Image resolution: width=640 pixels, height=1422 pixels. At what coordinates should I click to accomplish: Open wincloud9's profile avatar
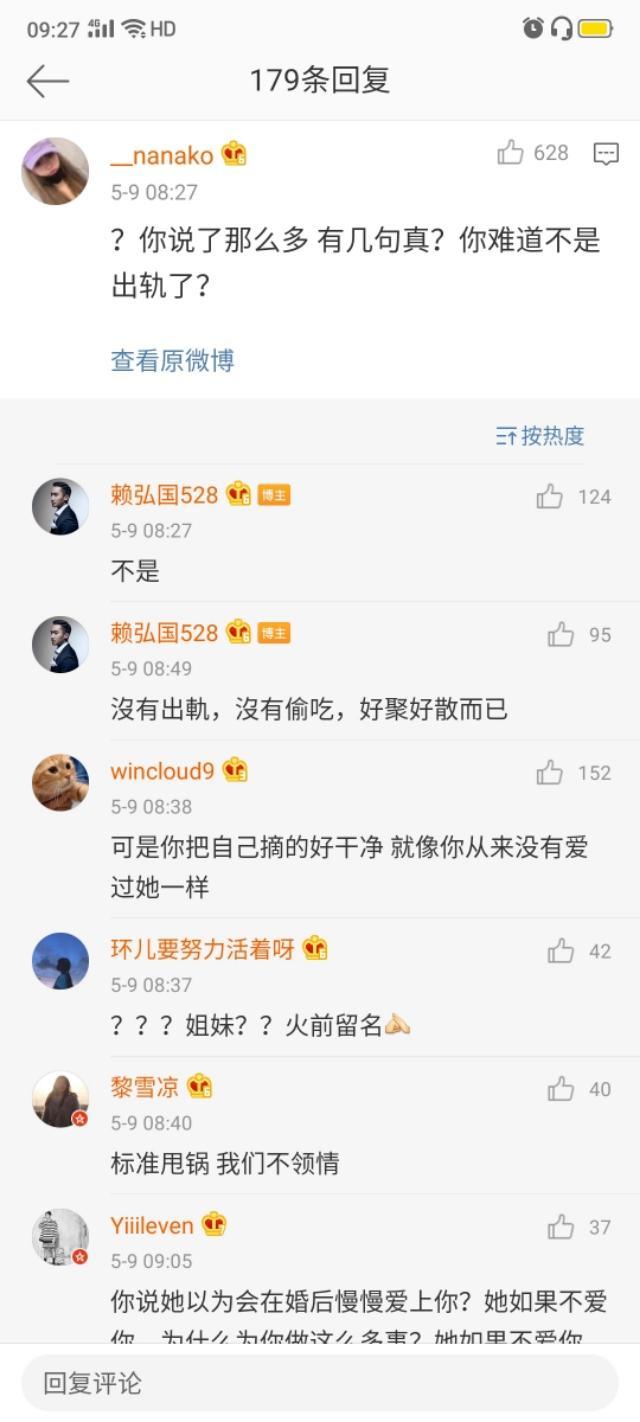click(x=60, y=782)
